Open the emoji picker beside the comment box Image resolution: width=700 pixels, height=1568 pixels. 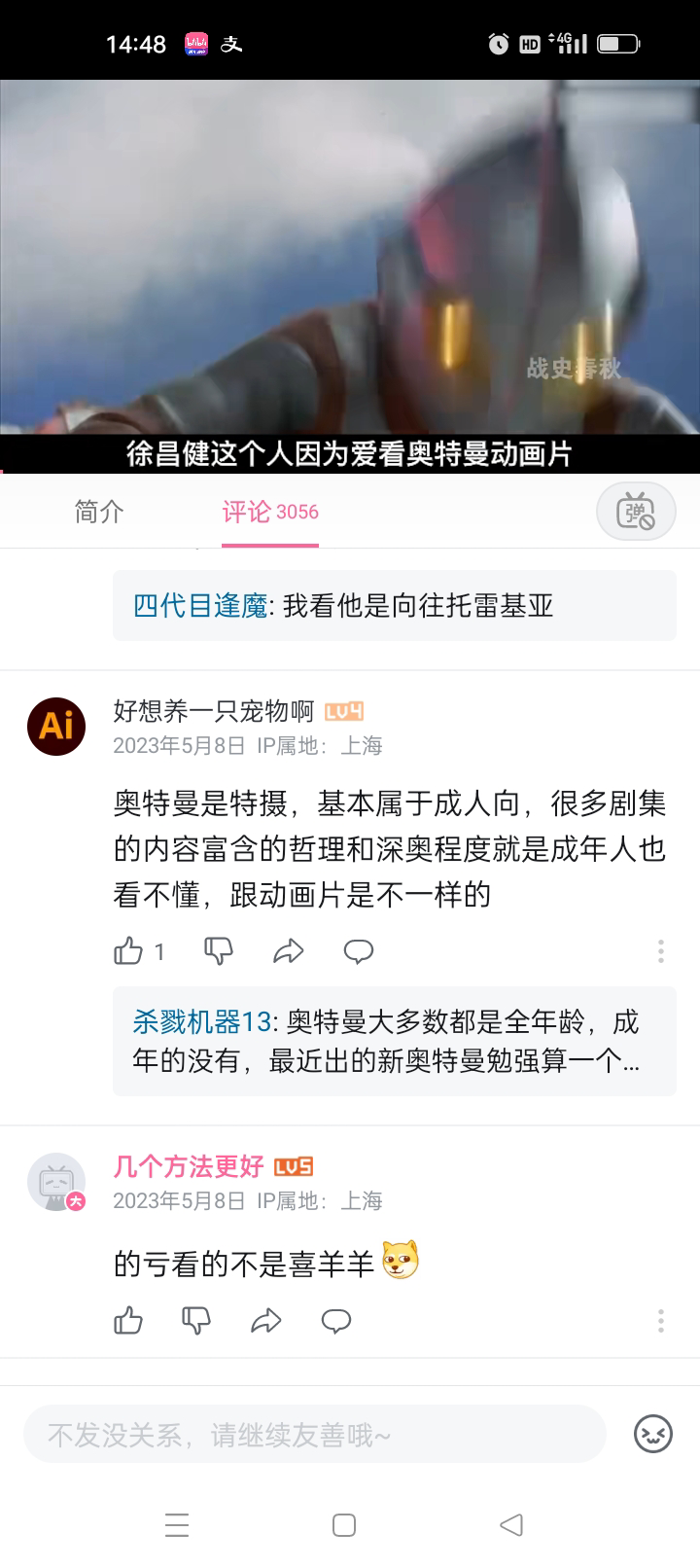tap(653, 1434)
